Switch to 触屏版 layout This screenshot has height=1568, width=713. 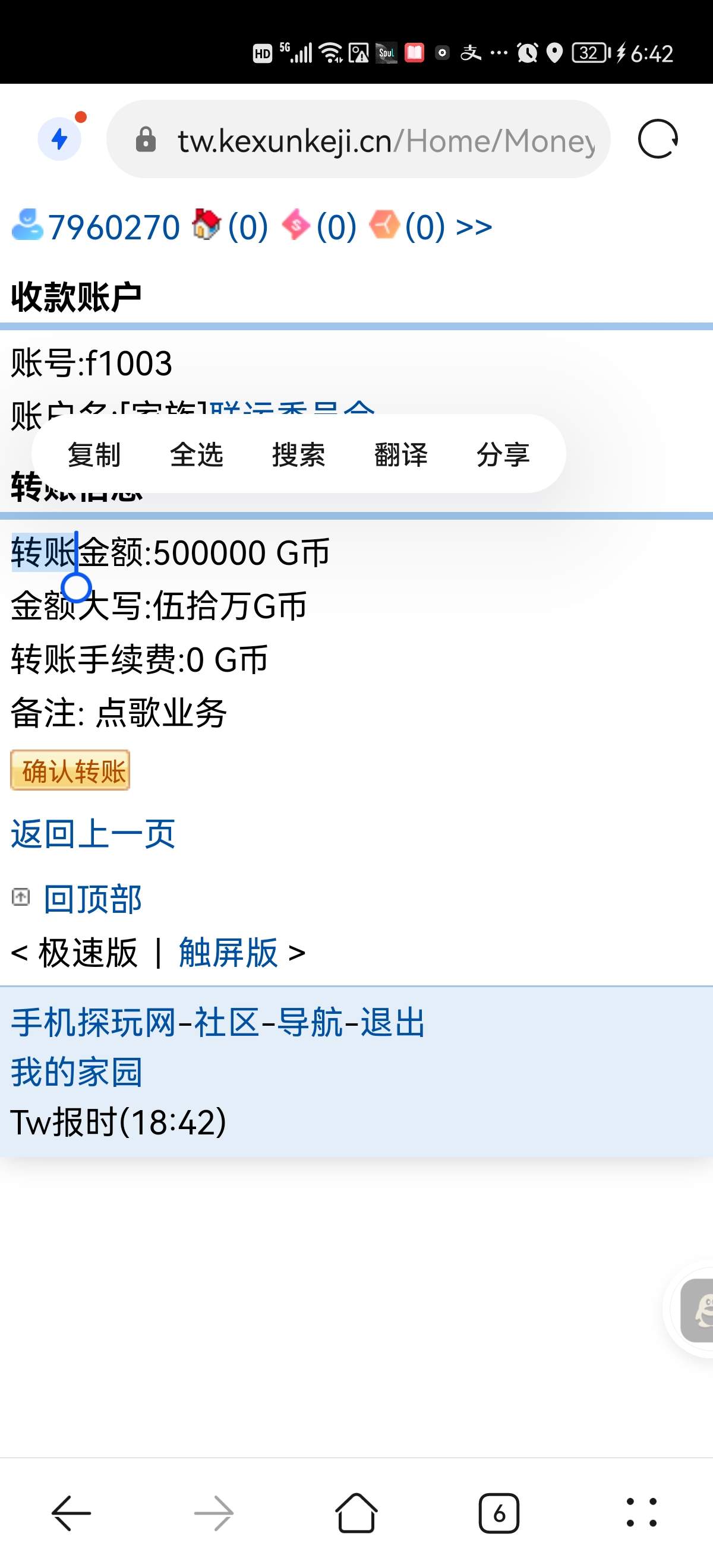[228, 953]
